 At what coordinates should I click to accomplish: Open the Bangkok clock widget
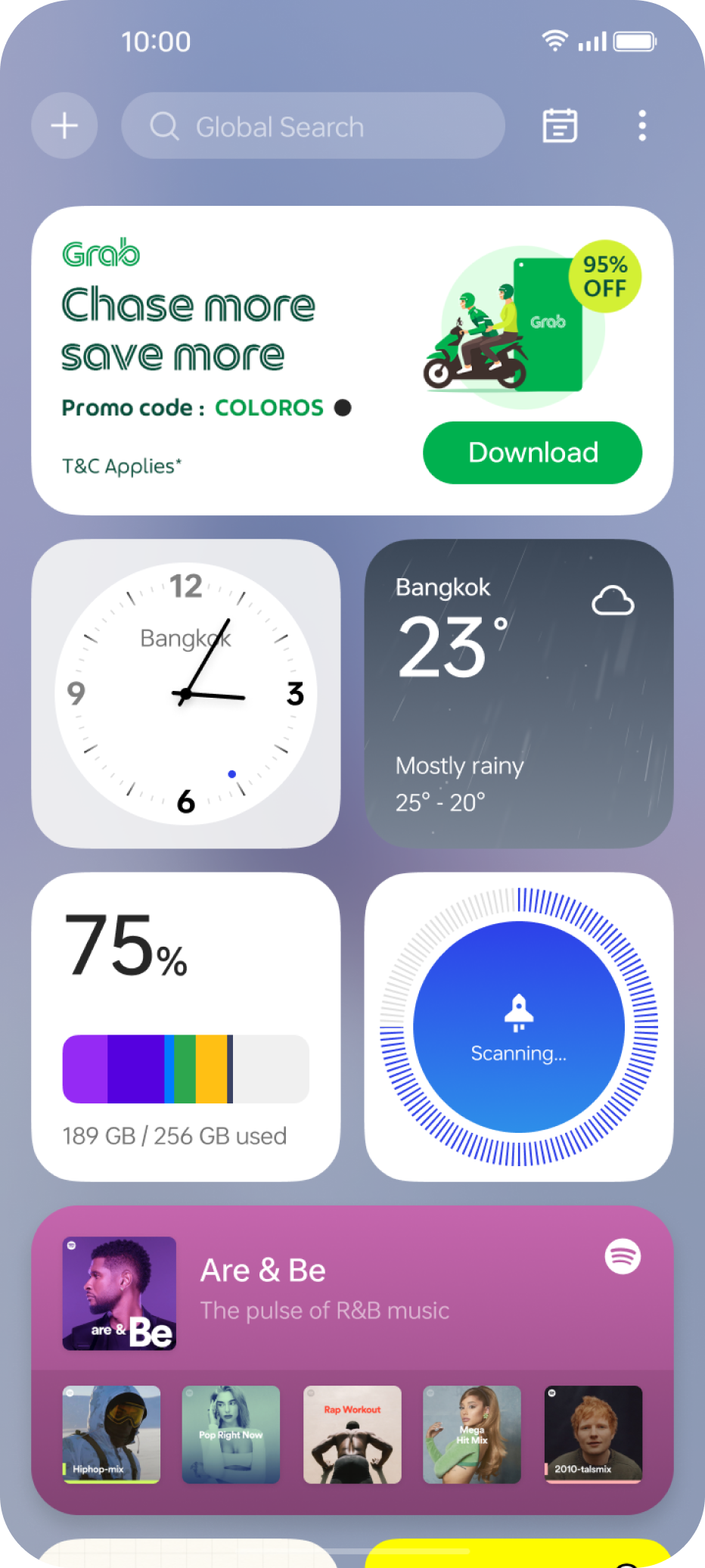coord(185,693)
